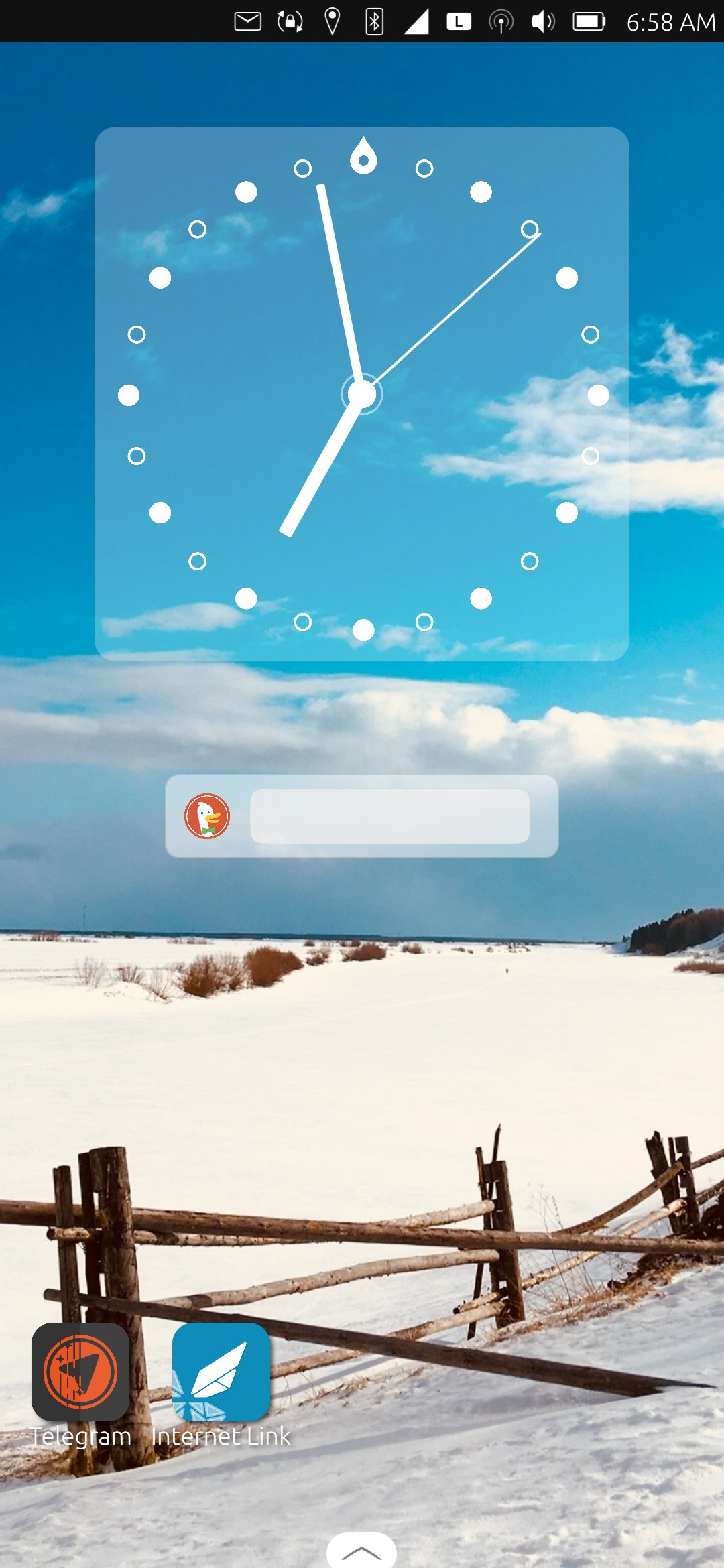Tap the DuckDuckGo logo icon

tap(207, 816)
